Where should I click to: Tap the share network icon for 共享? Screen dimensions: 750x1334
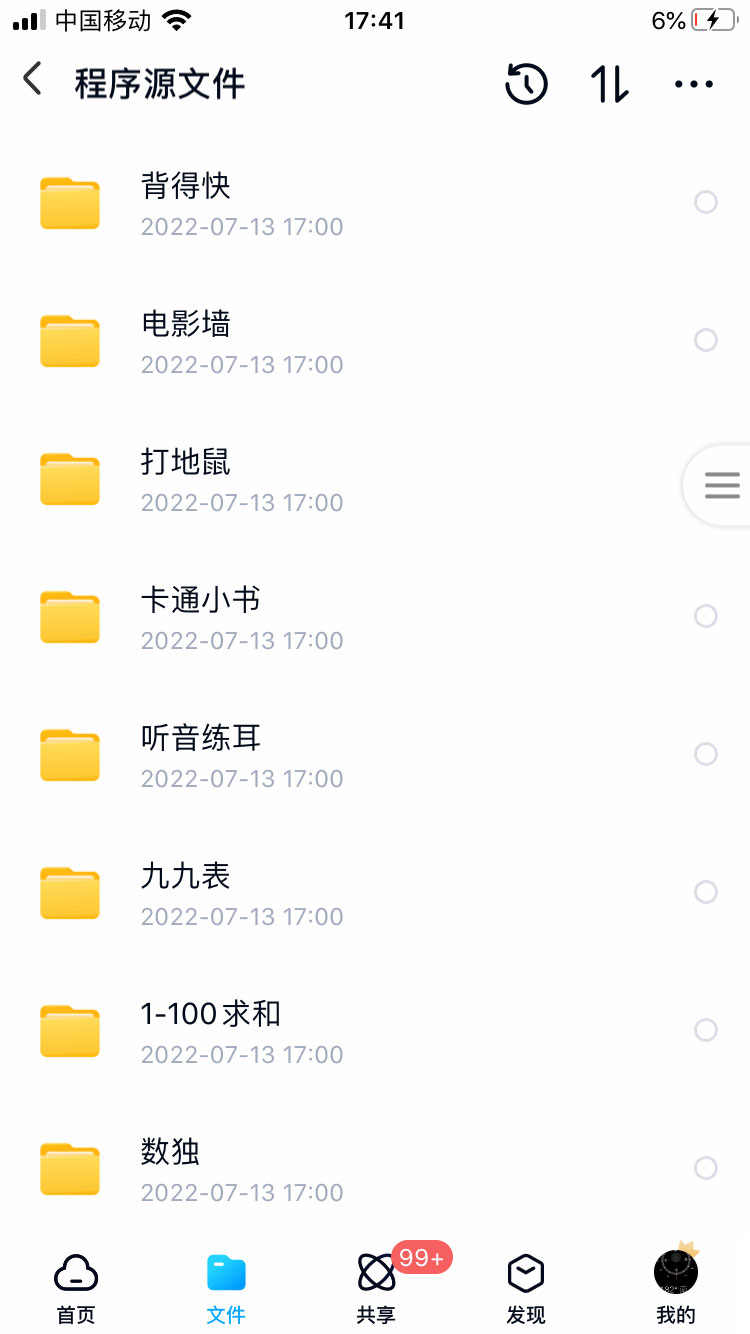click(375, 1271)
